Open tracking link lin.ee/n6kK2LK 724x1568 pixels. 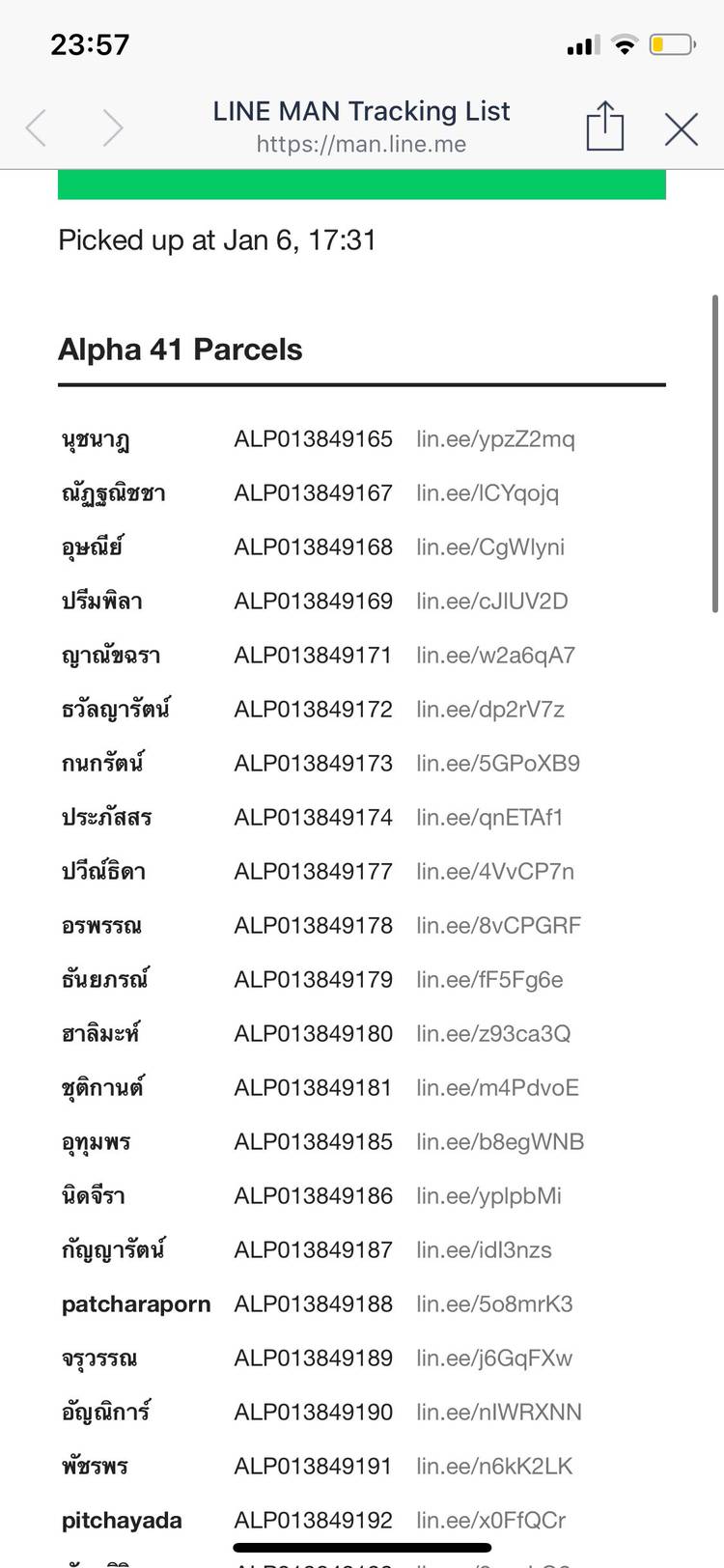point(494,1467)
